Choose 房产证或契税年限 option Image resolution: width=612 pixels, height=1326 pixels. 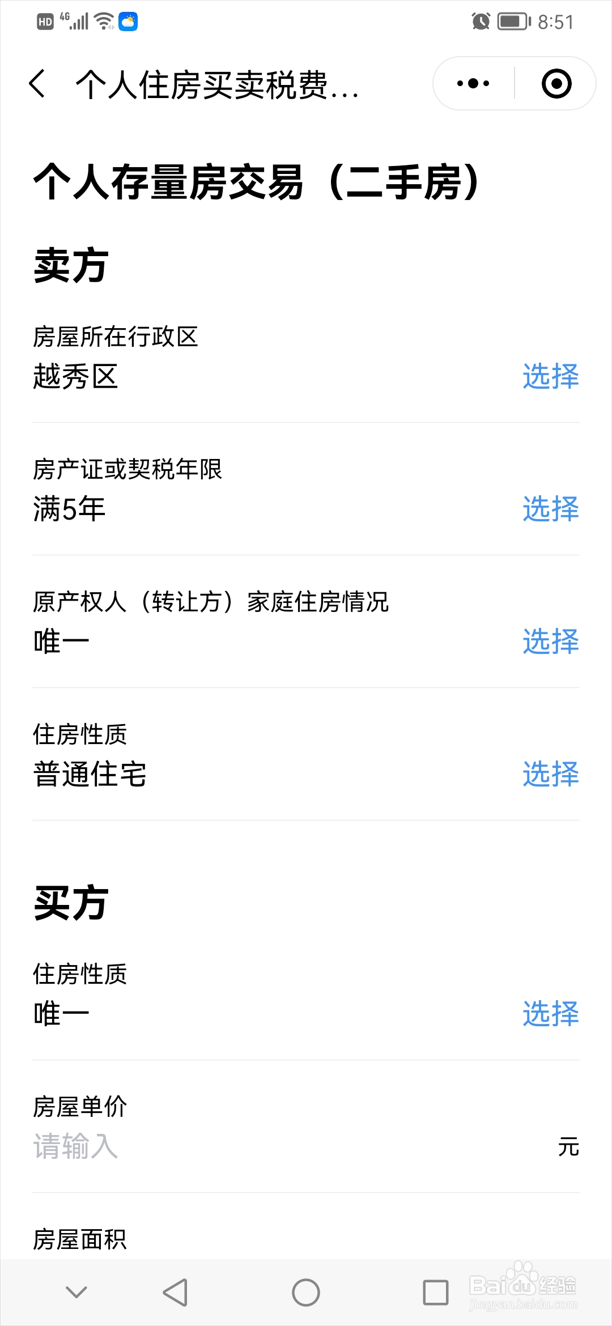[550, 509]
